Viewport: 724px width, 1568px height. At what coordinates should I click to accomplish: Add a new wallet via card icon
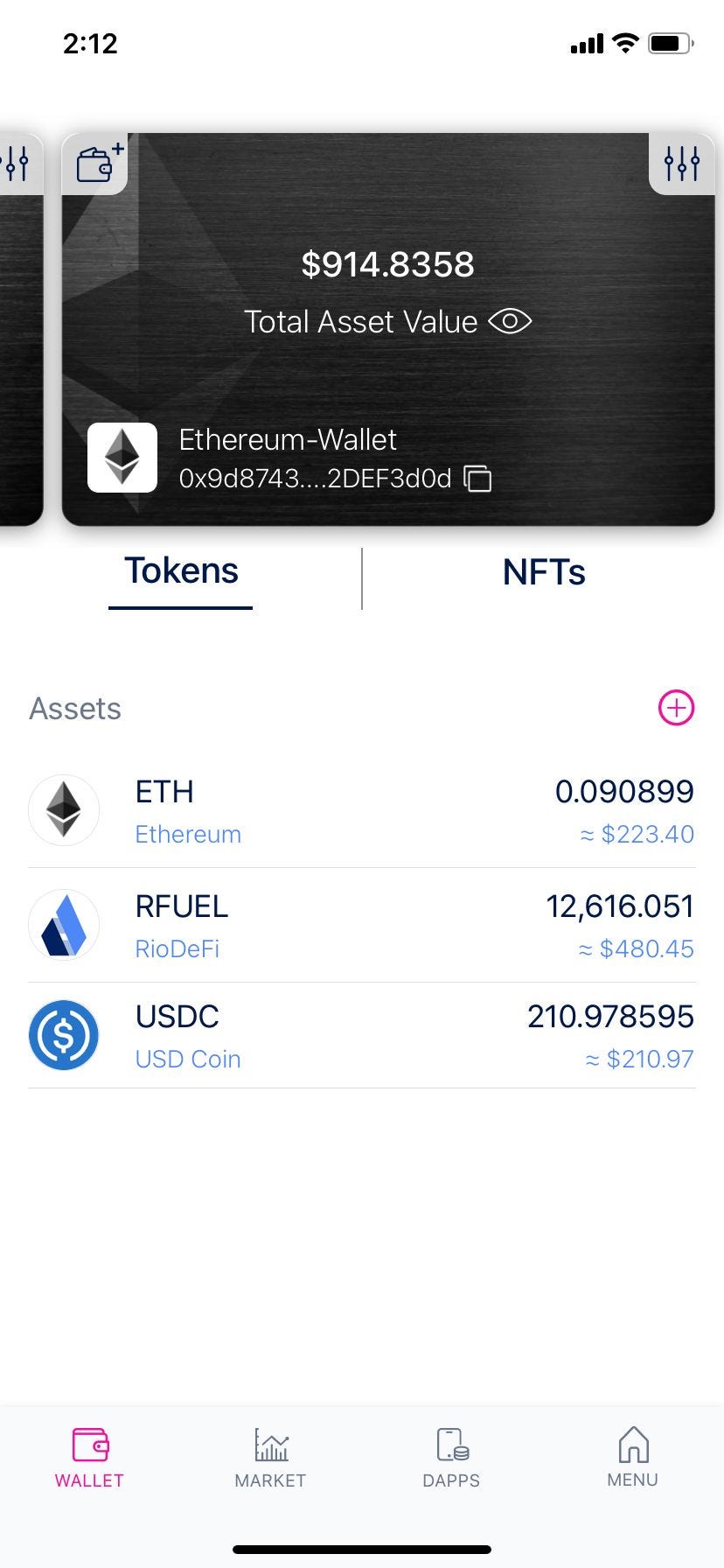(x=96, y=164)
